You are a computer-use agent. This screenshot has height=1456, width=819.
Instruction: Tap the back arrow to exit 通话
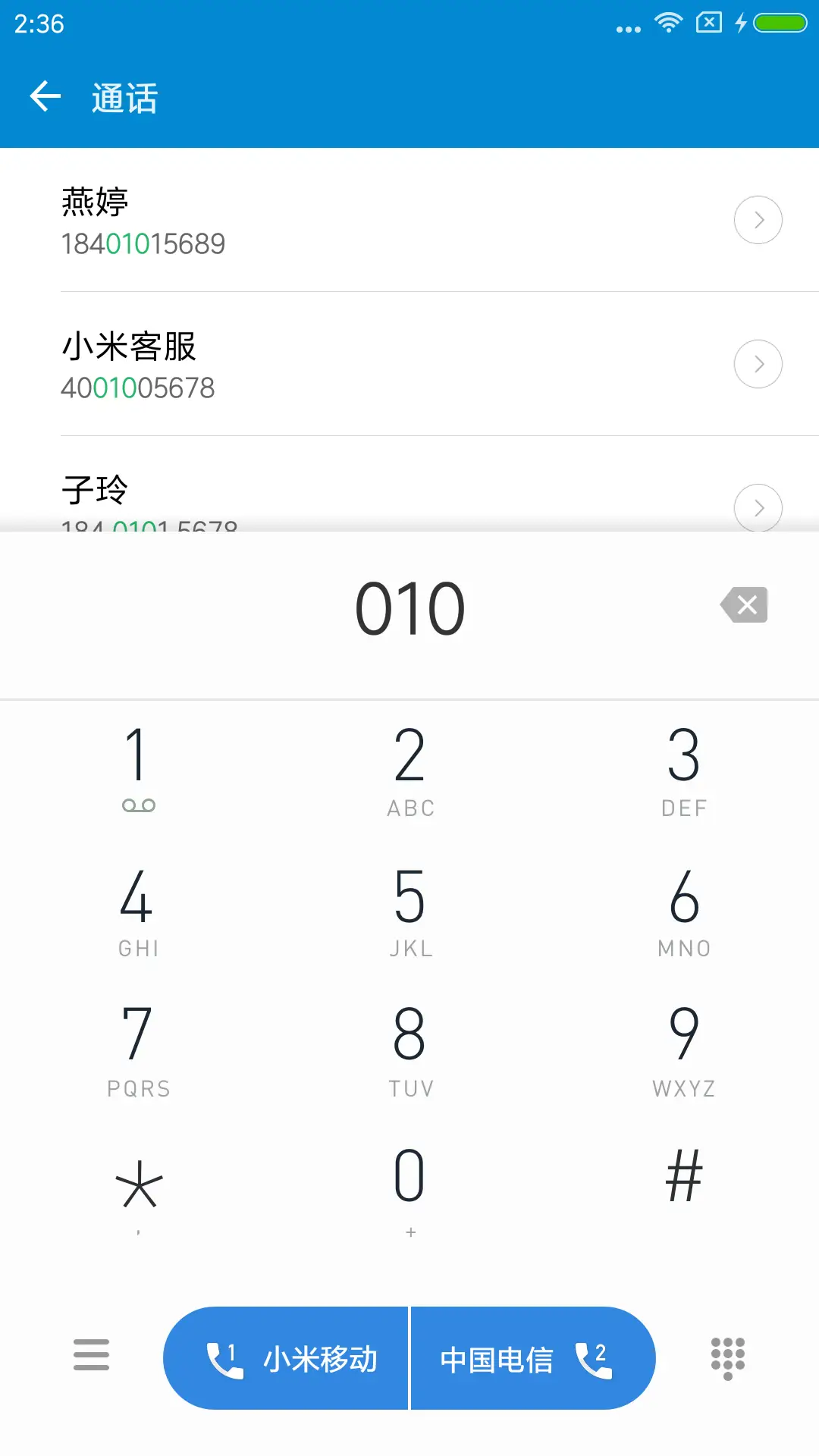pyautogui.click(x=45, y=97)
